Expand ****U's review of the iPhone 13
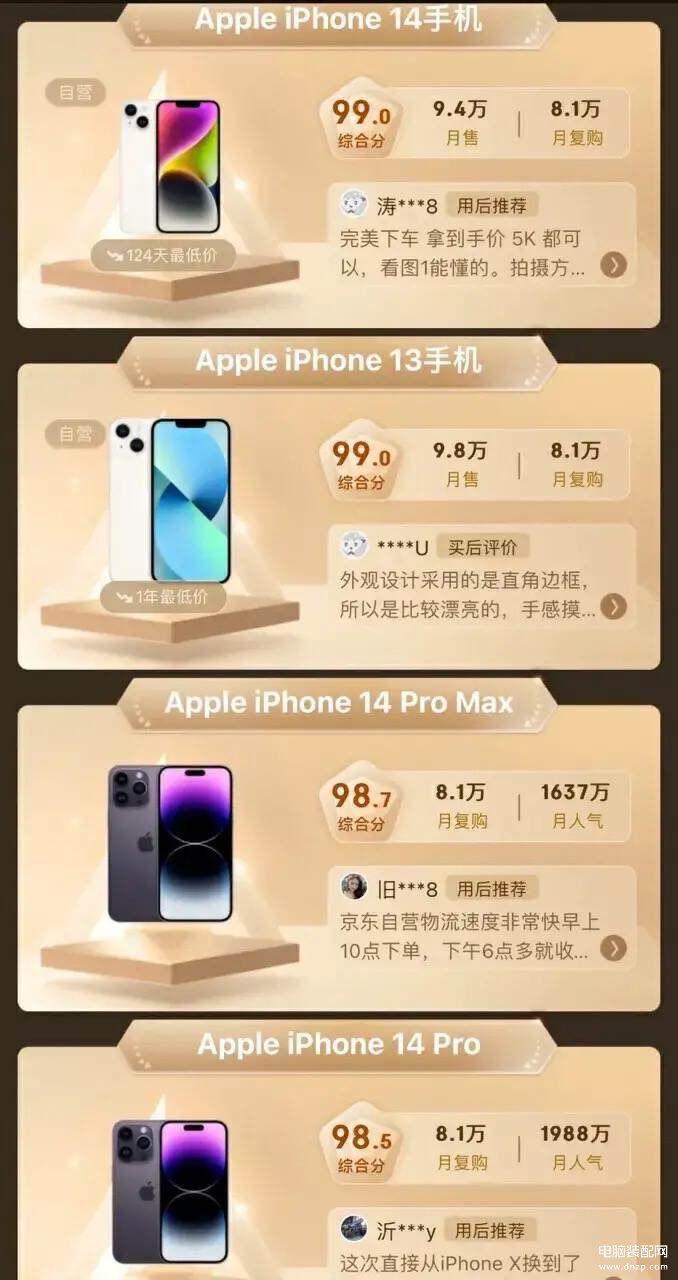 [x=613, y=606]
